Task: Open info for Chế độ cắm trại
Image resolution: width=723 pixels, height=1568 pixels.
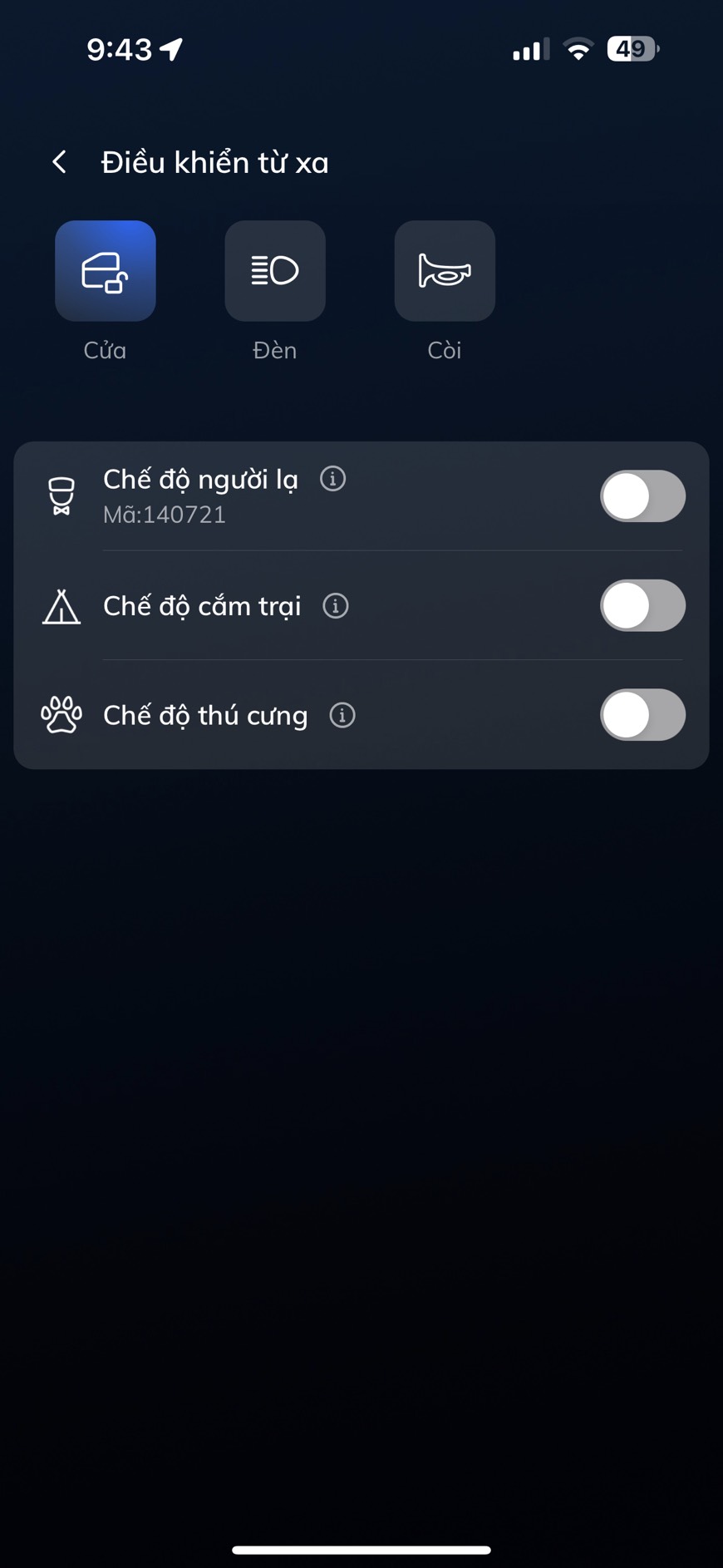Action: 335,606
